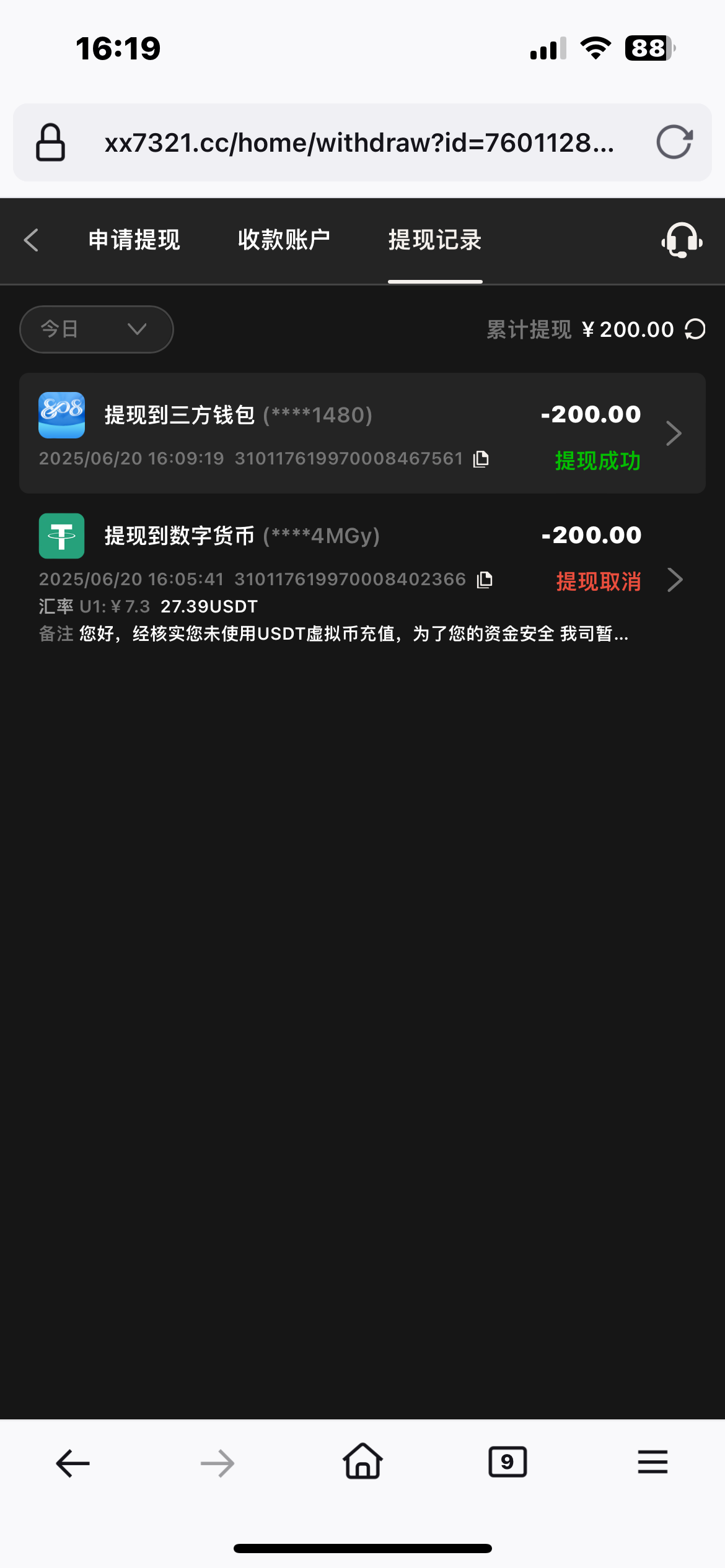Open the browser tabs switcher
This screenshot has height=1568, width=725.
pos(507,1463)
